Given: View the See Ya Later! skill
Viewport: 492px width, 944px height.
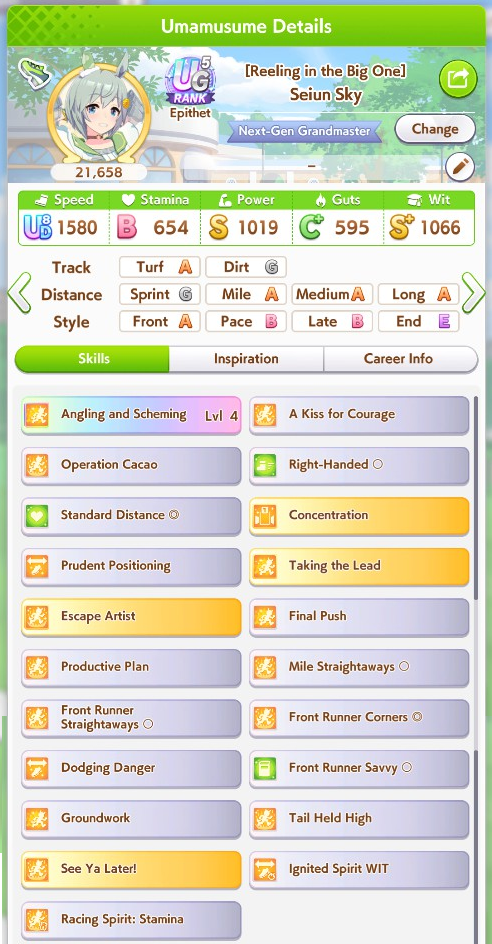Looking at the screenshot, I should click(x=131, y=870).
